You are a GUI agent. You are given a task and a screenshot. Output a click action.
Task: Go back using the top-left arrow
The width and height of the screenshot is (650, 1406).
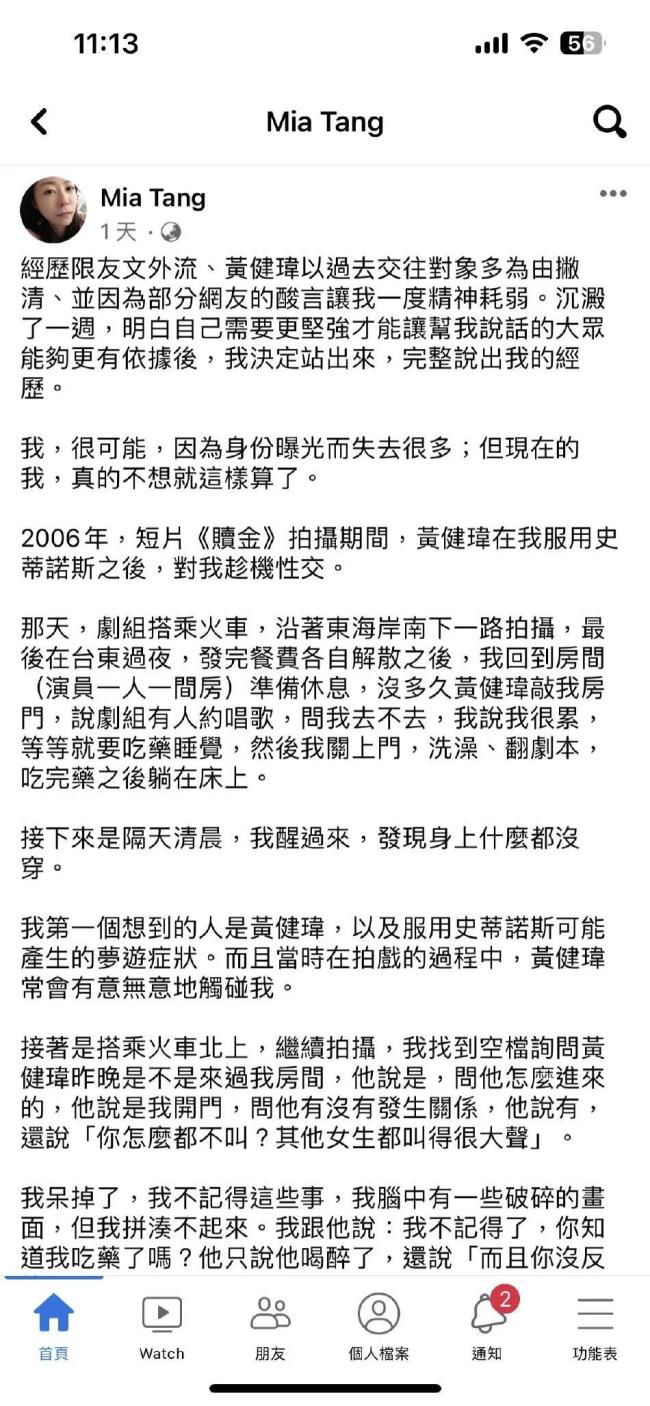point(39,122)
